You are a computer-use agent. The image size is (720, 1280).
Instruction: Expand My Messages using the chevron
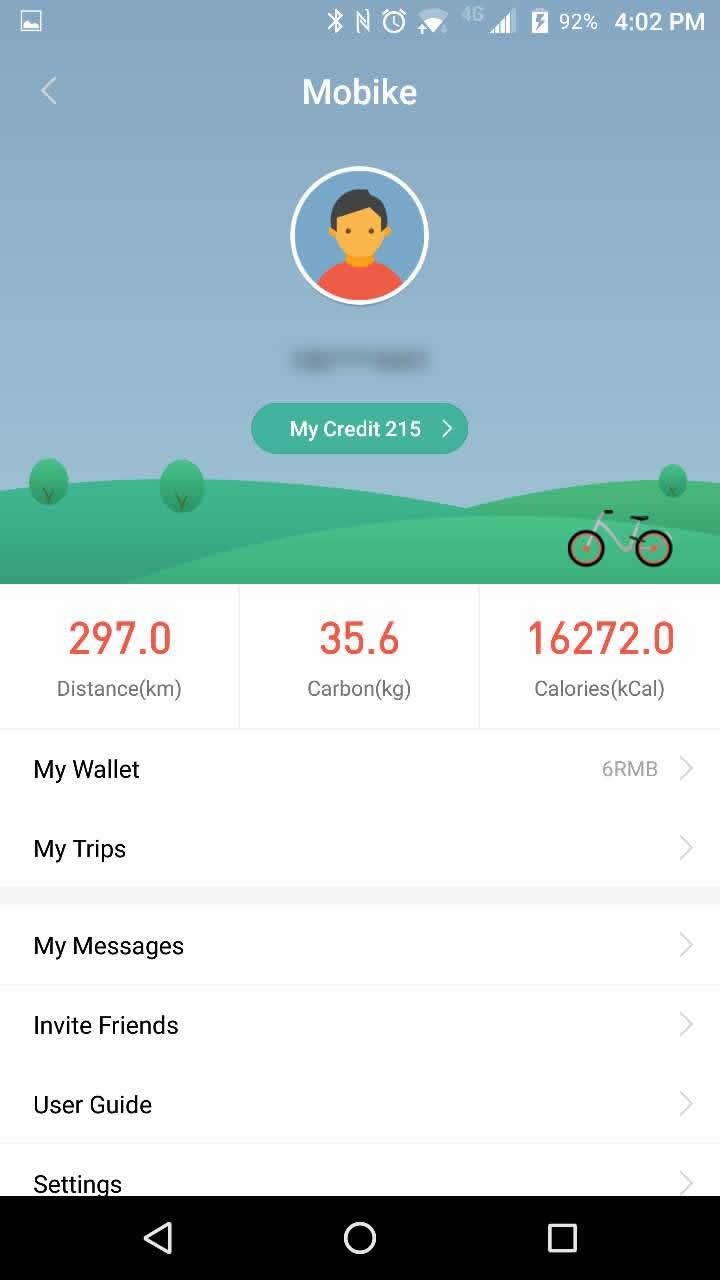pos(687,944)
